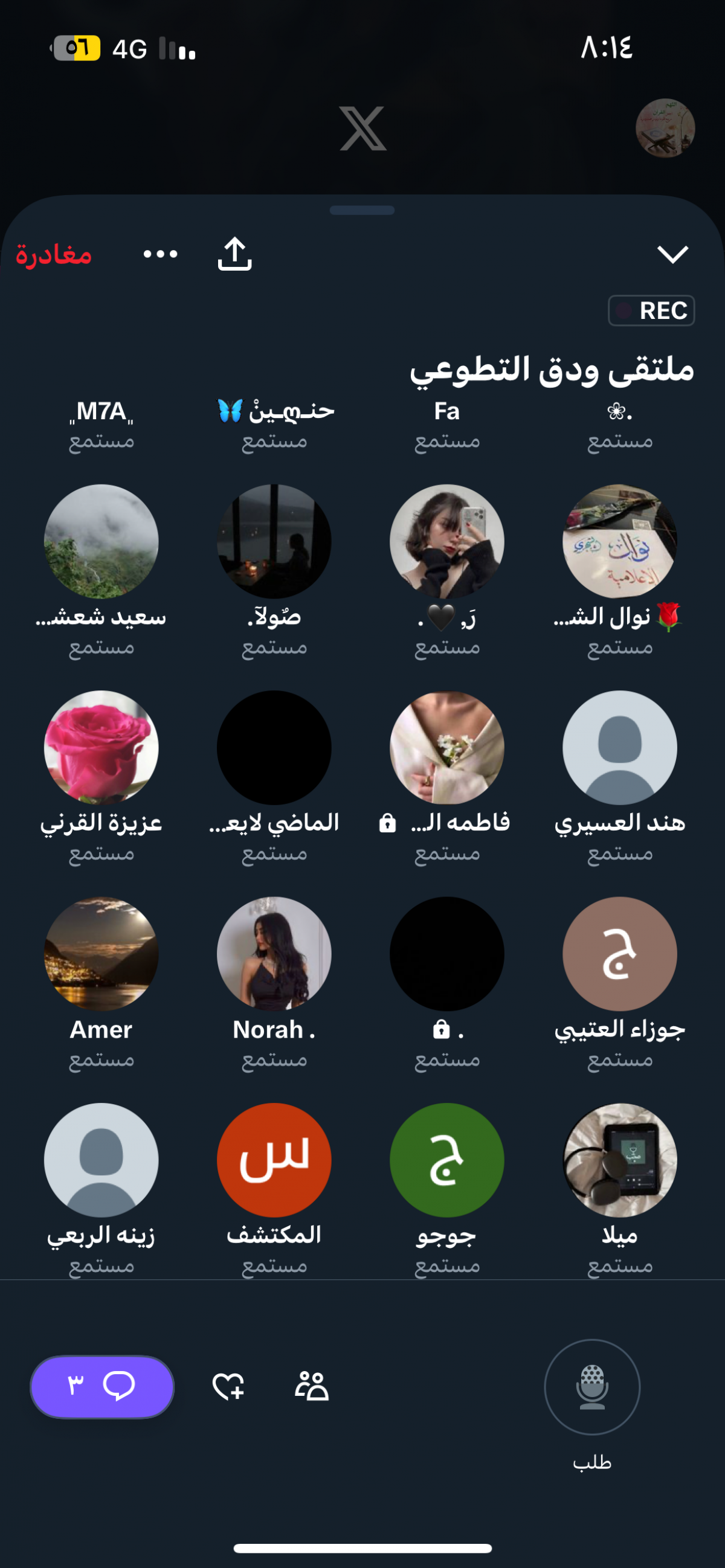Minimize the space with the down chevron

pyautogui.click(x=672, y=254)
